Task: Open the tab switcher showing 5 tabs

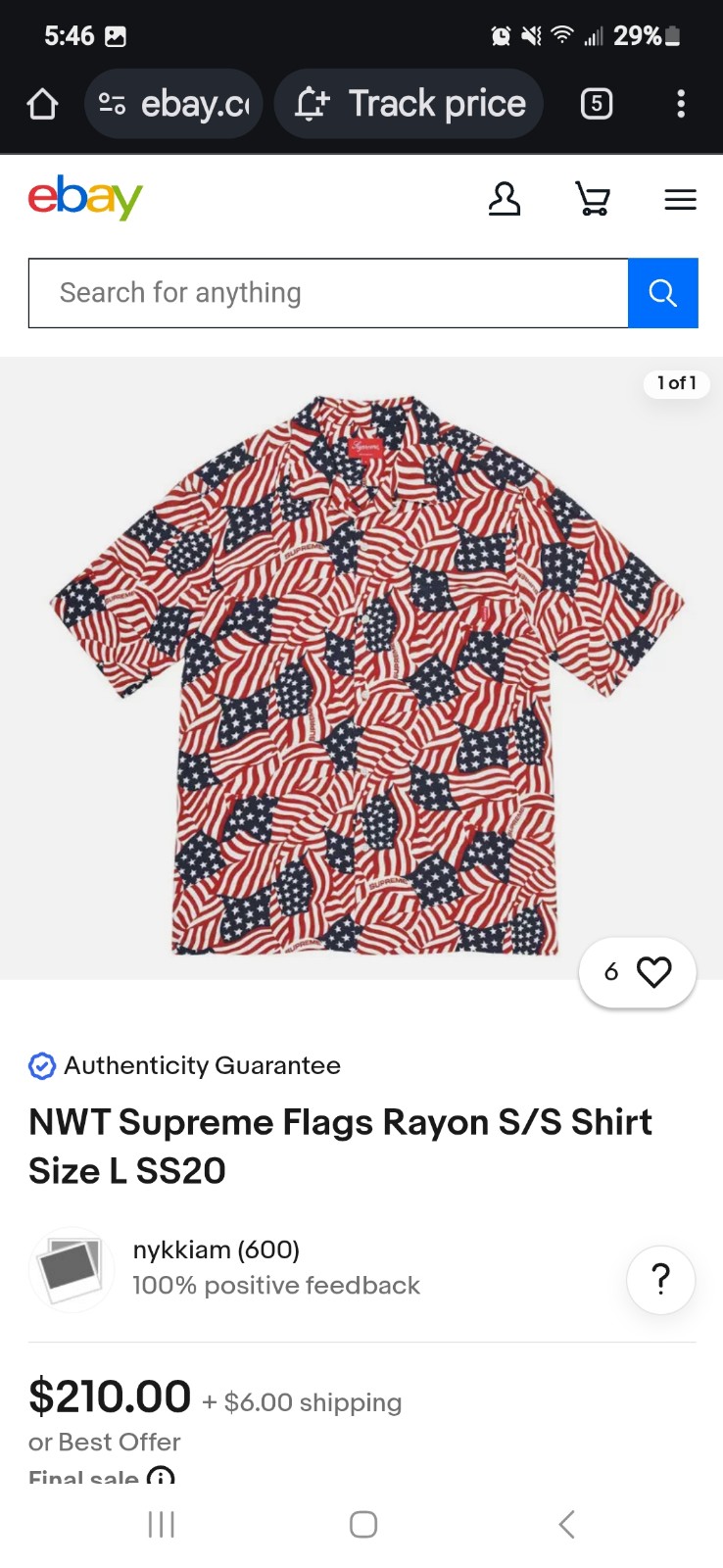Action: tap(597, 104)
